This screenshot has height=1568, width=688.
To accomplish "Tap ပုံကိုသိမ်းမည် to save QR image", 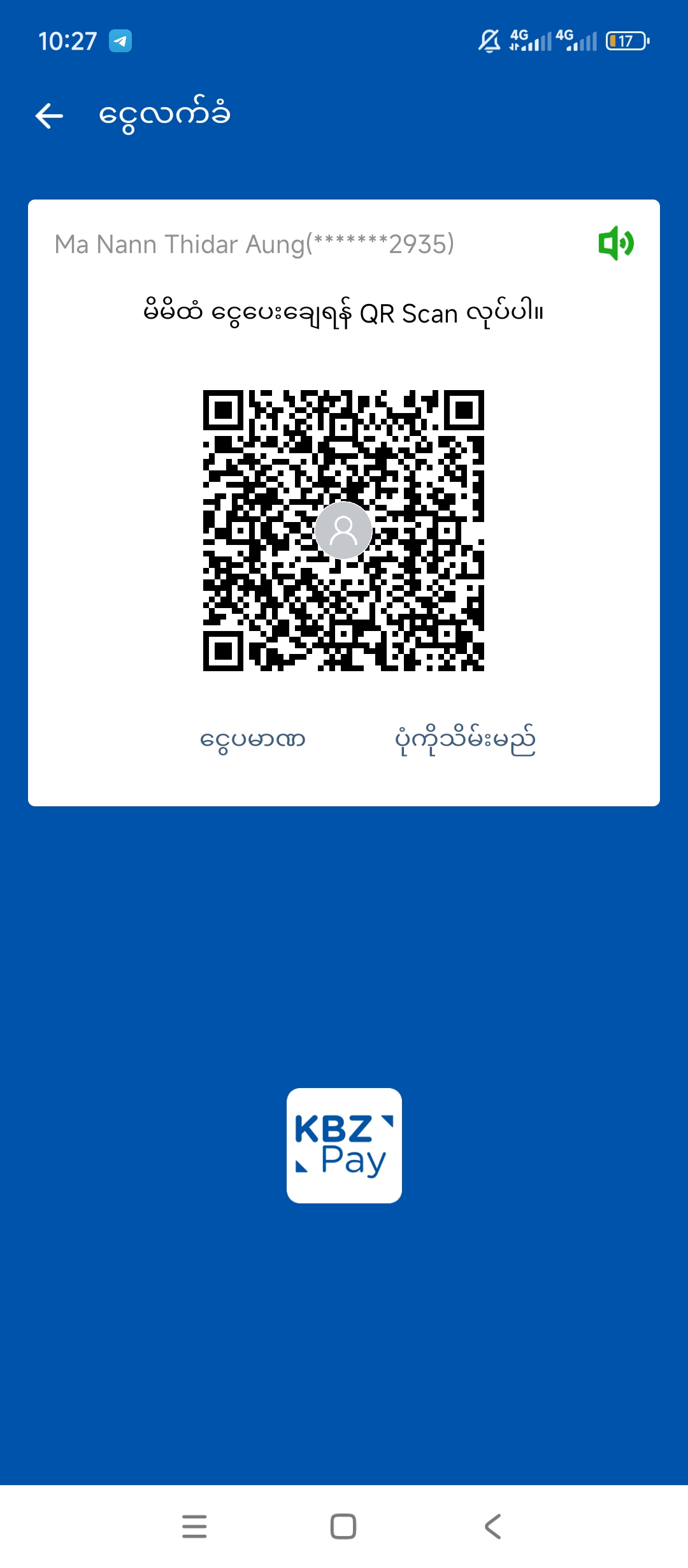I will (x=465, y=740).
